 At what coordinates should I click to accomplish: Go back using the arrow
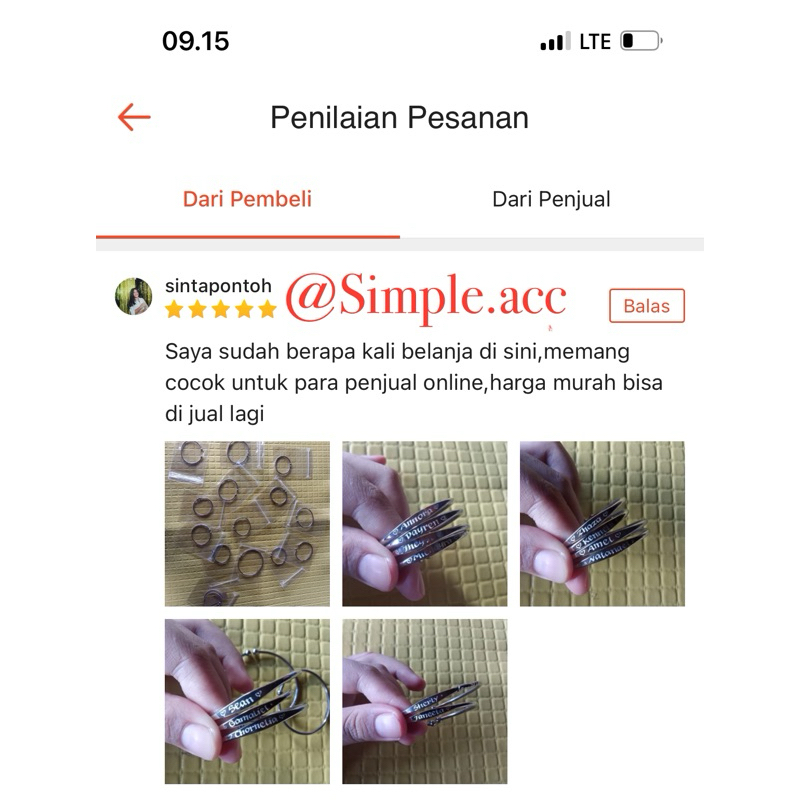point(134,117)
